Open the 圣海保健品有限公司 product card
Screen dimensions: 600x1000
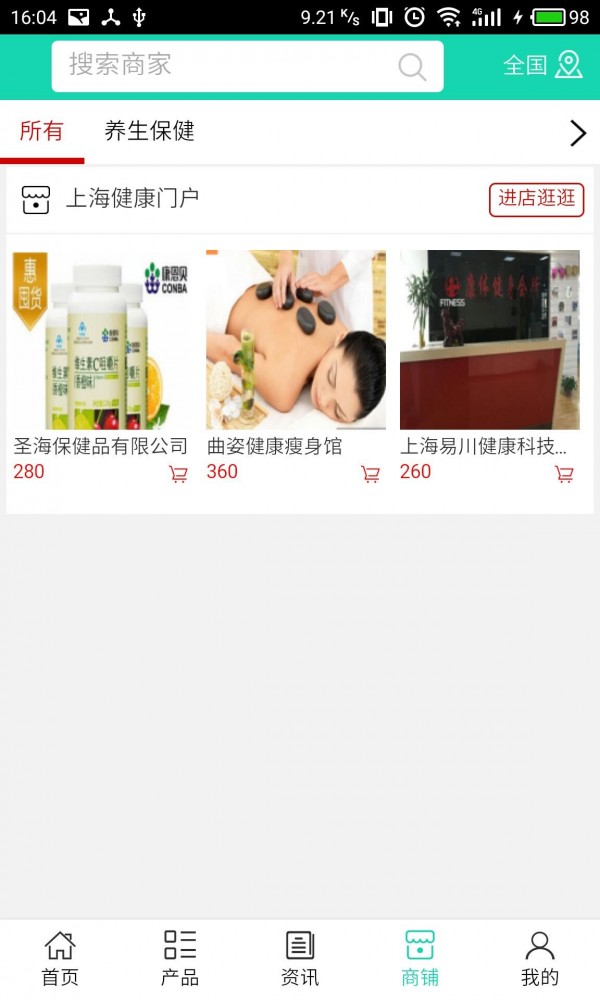click(x=102, y=367)
